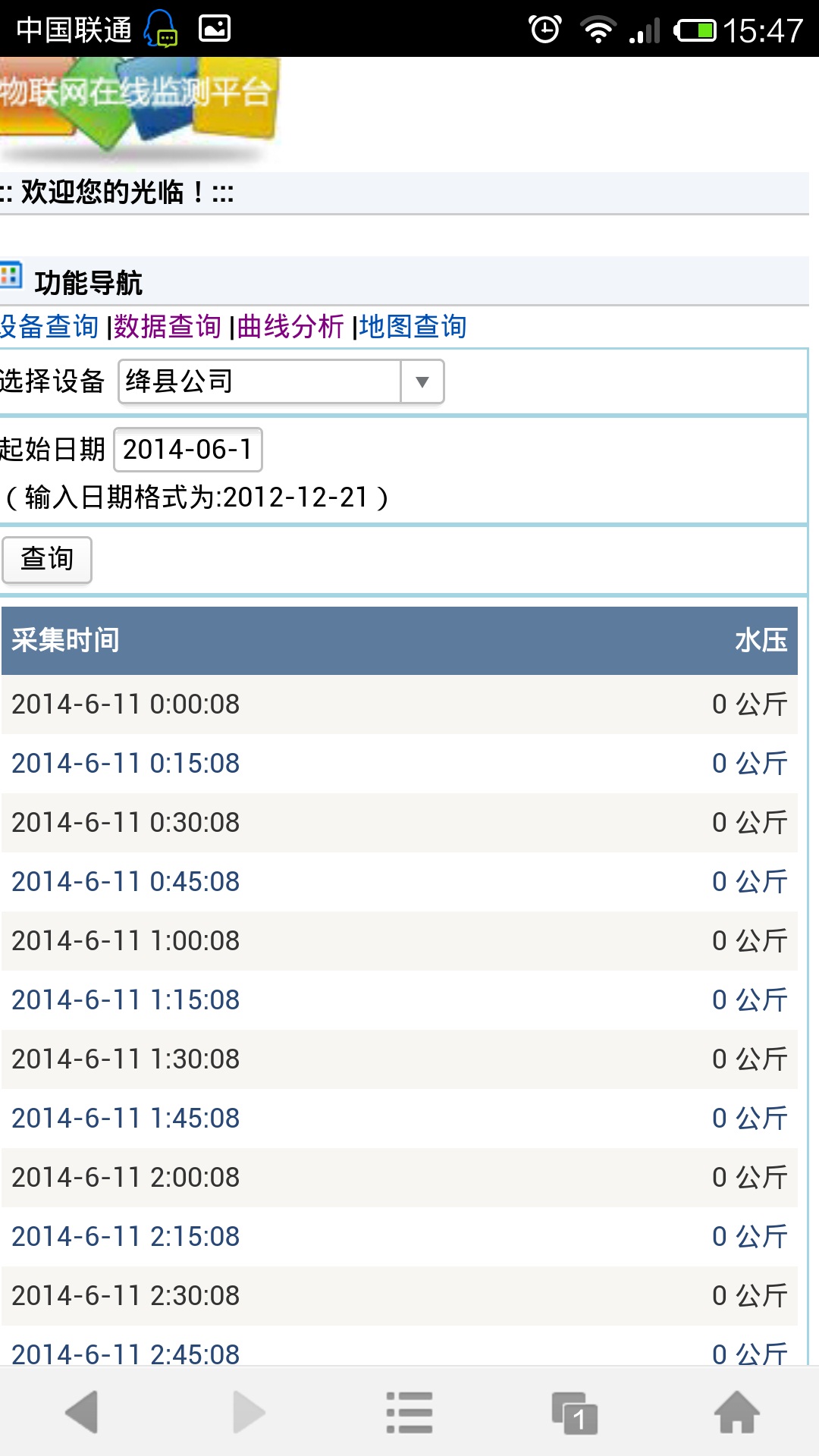Open the 地图查询 link

click(413, 327)
